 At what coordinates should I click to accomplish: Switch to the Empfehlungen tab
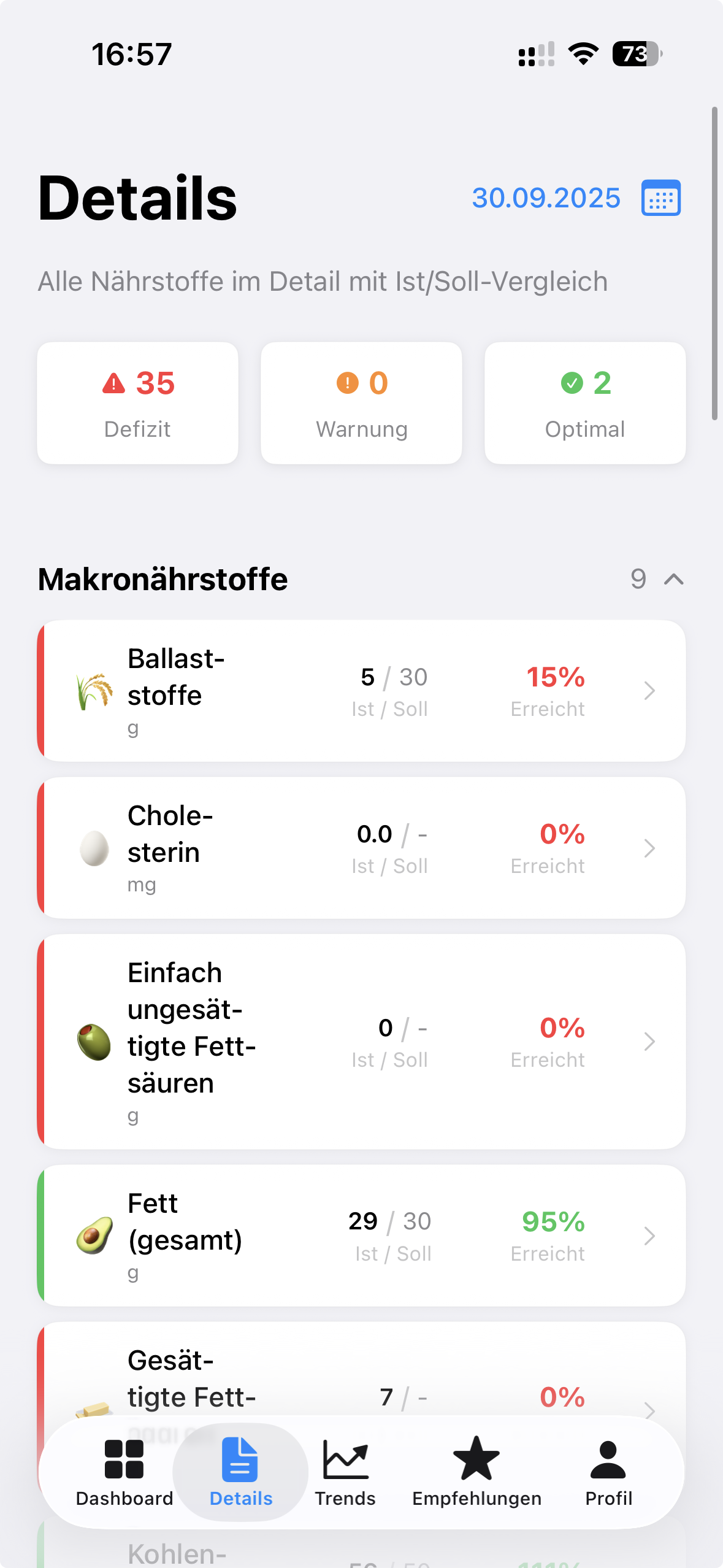pyautogui.click(x=476, y=1458)
